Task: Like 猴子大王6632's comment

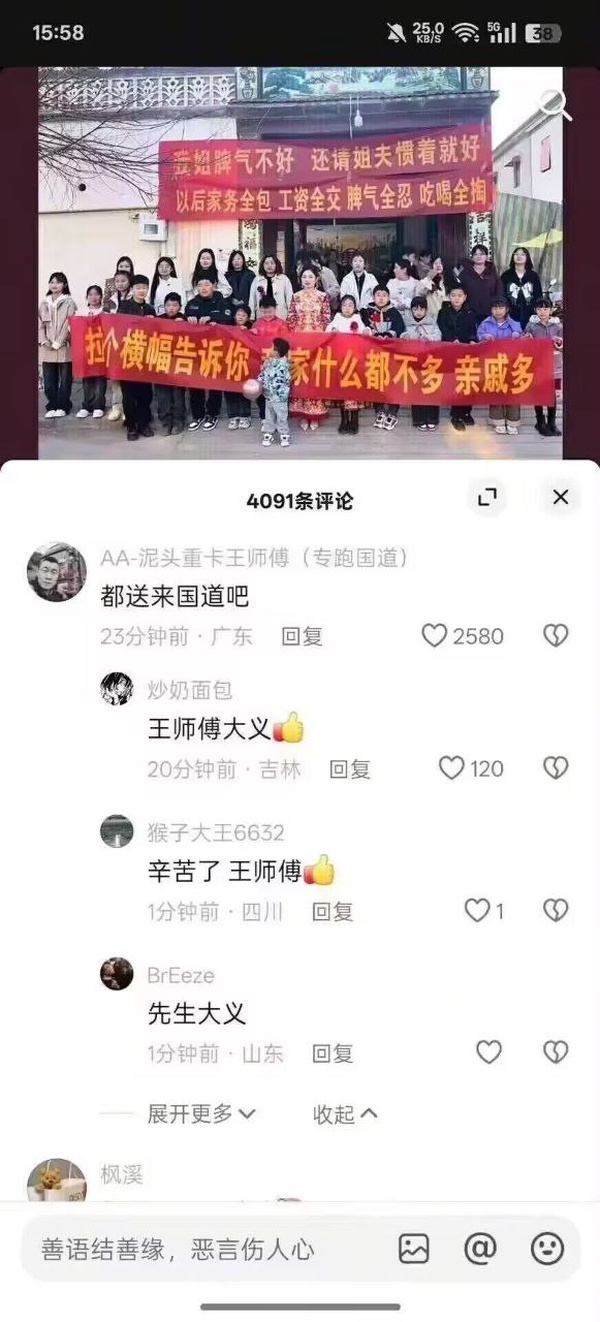Action: [x=477, y=911]
